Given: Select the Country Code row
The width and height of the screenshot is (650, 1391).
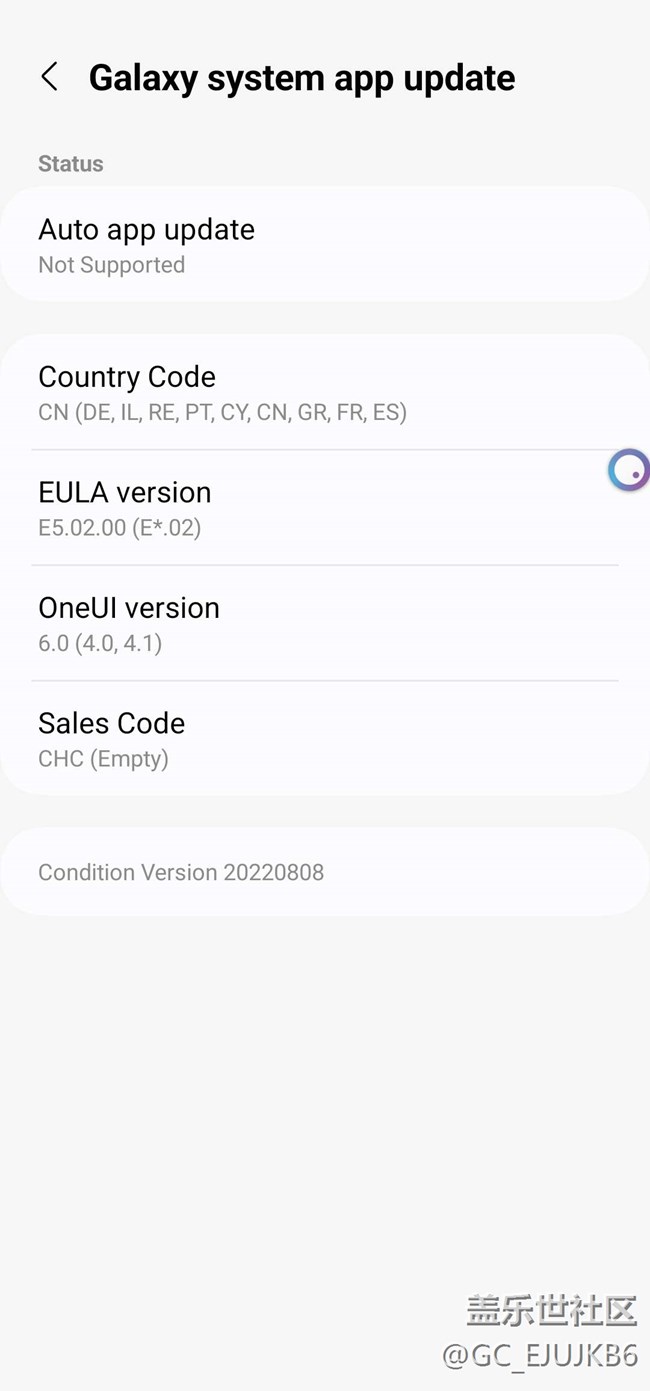Looking at the screenshot, I should pos(325,393).
